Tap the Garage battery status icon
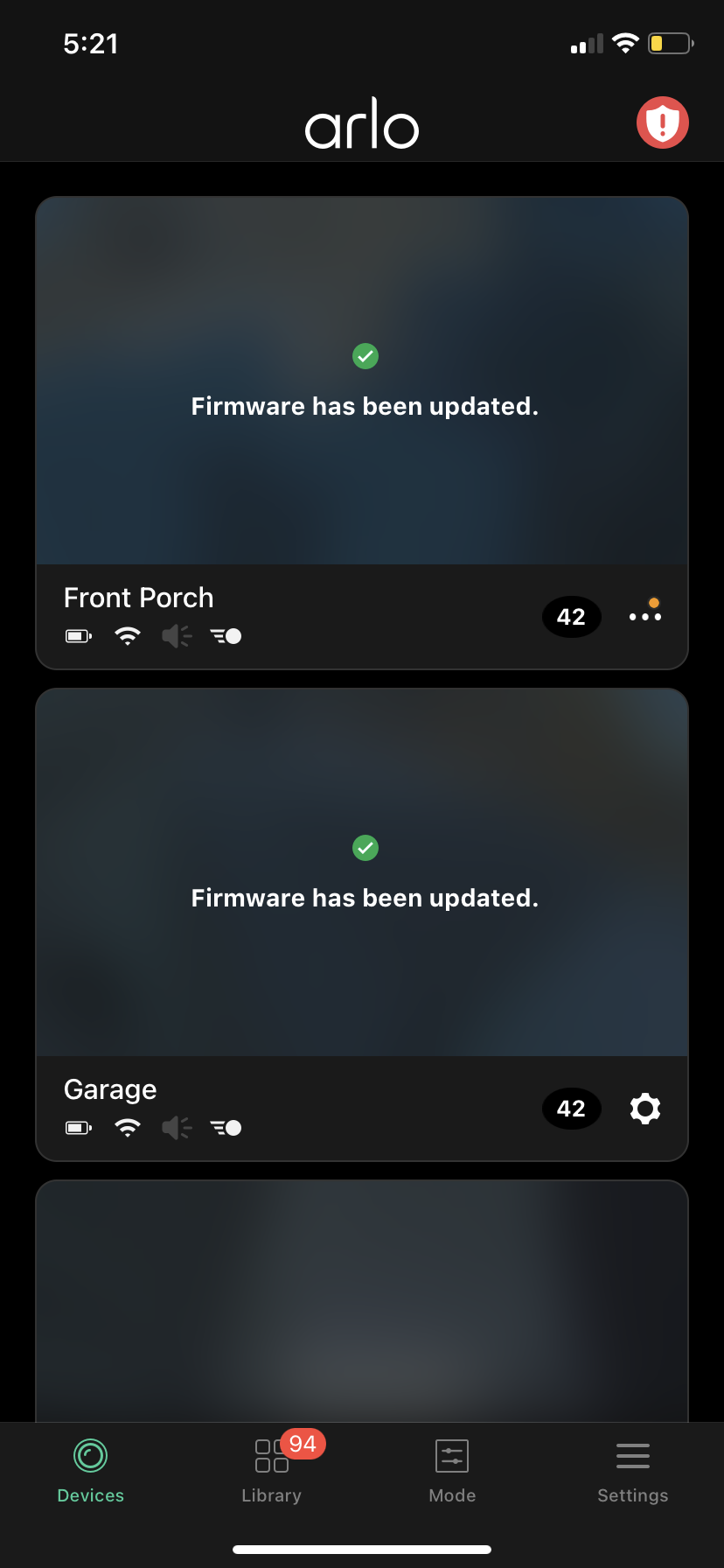The image size is (724, 1568). (77, 1128)
